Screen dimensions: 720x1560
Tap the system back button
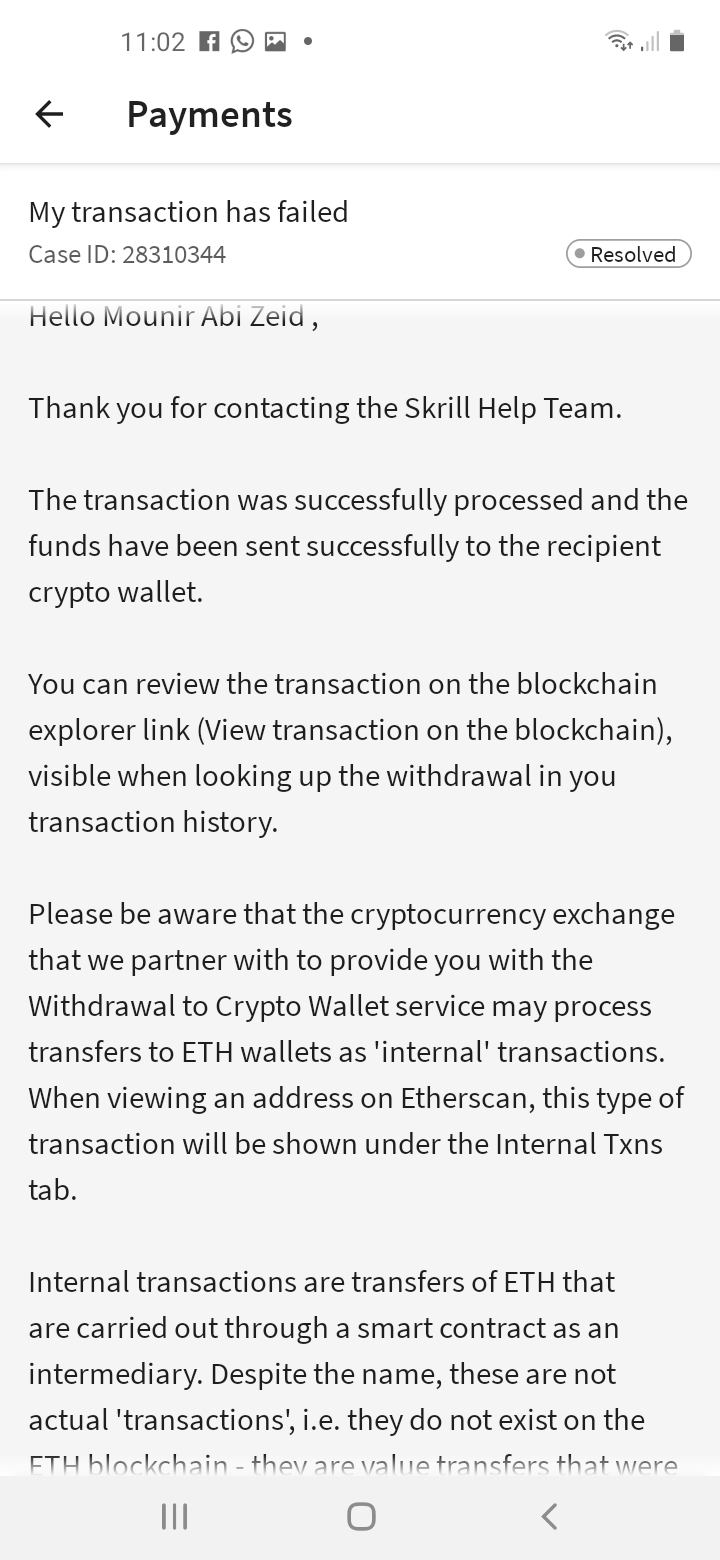548,1516
